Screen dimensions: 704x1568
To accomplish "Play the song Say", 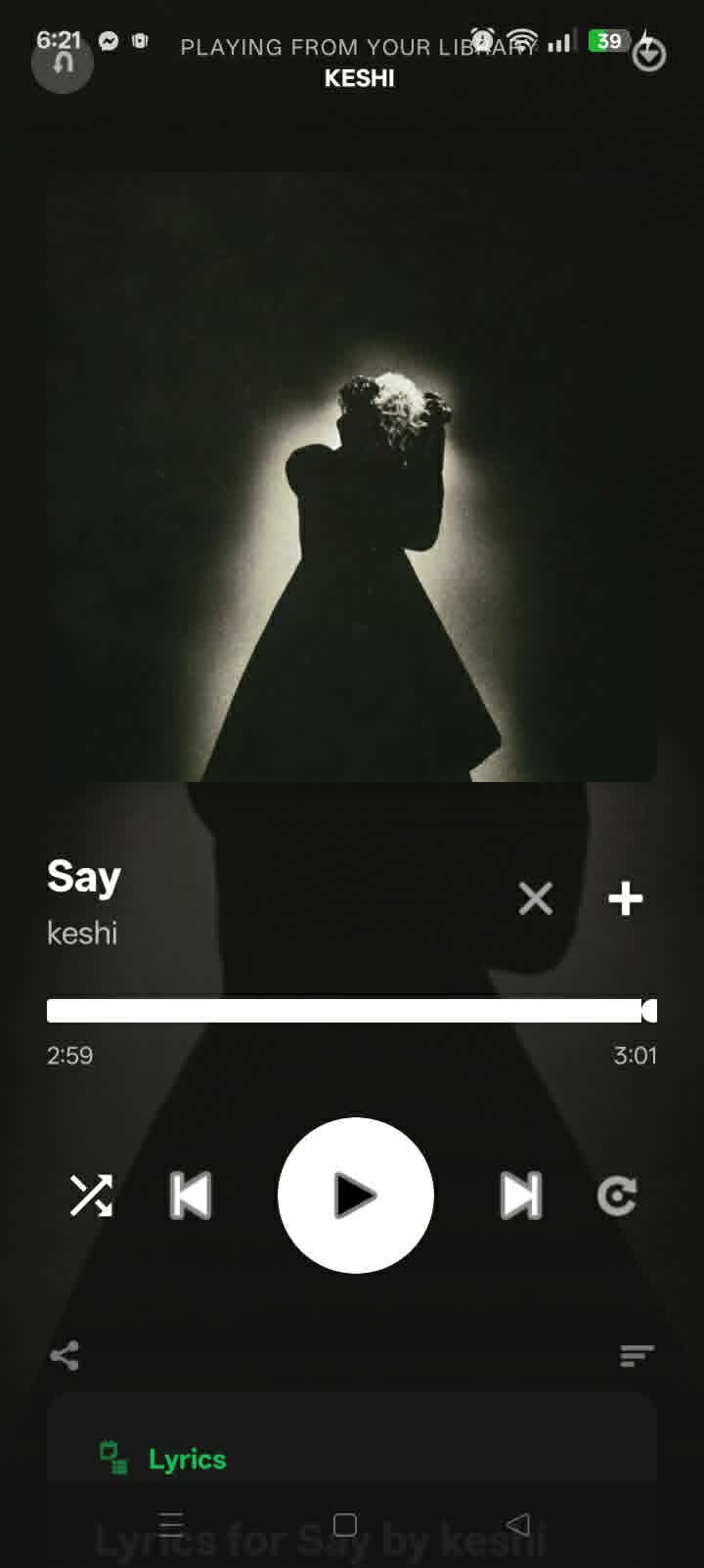I will point(356,1195).
